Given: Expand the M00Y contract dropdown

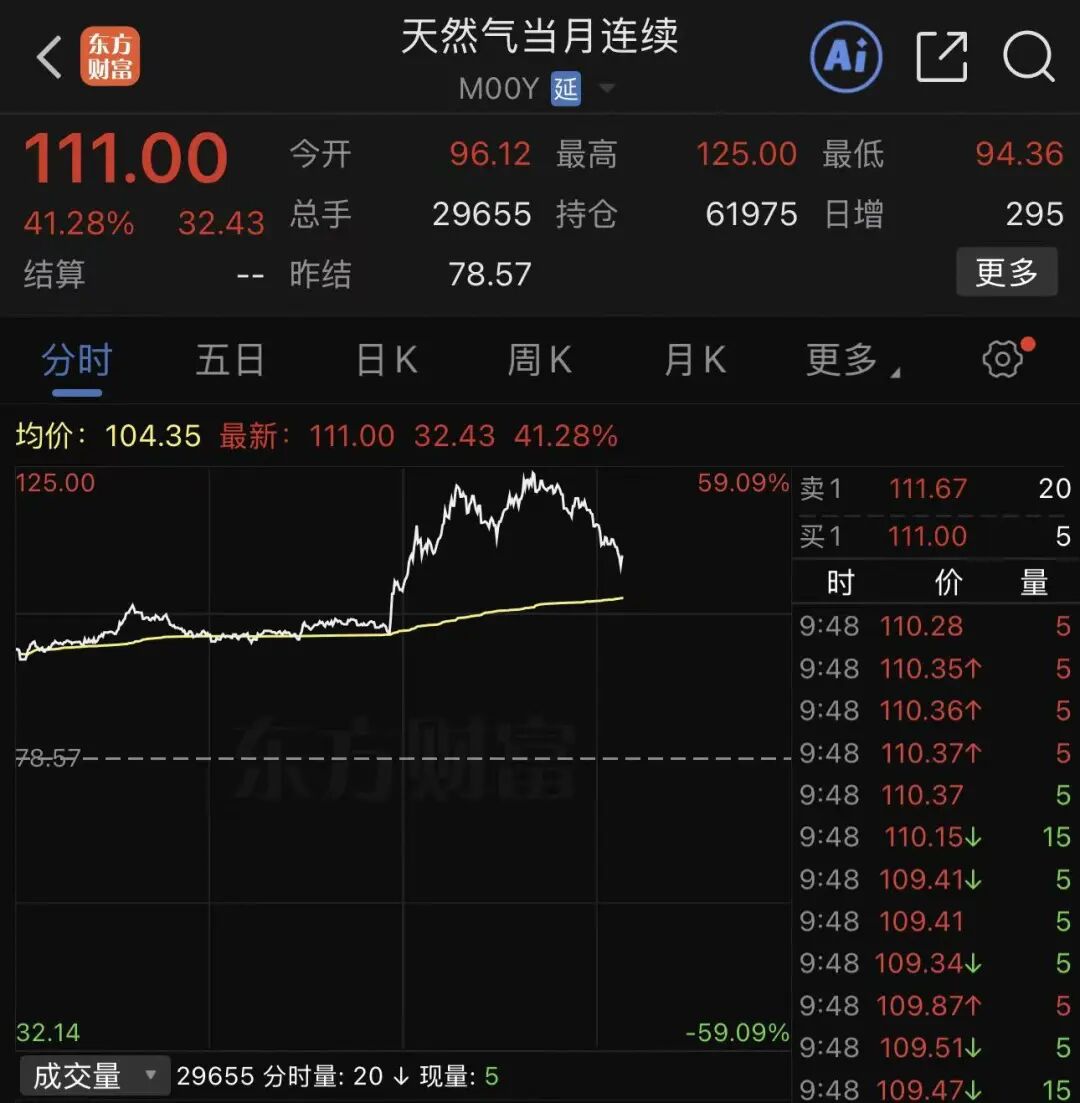Looking at the screenshot, I should (606, 89).
